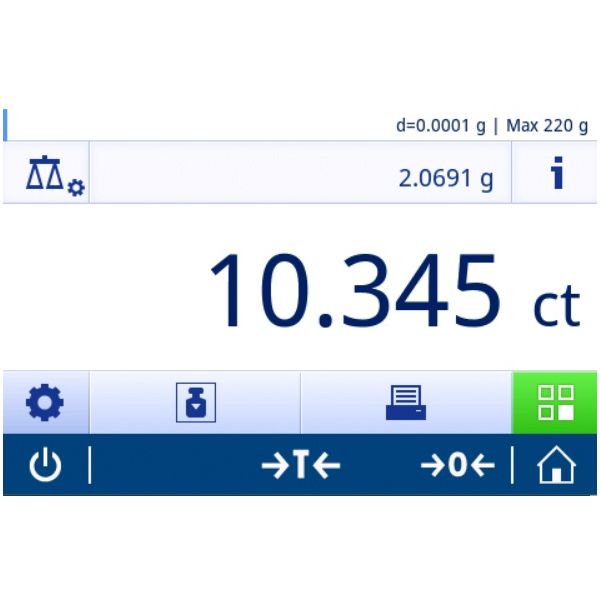Go to the home screen
Viewport: 600px width, 600px height.
[556, 466]
